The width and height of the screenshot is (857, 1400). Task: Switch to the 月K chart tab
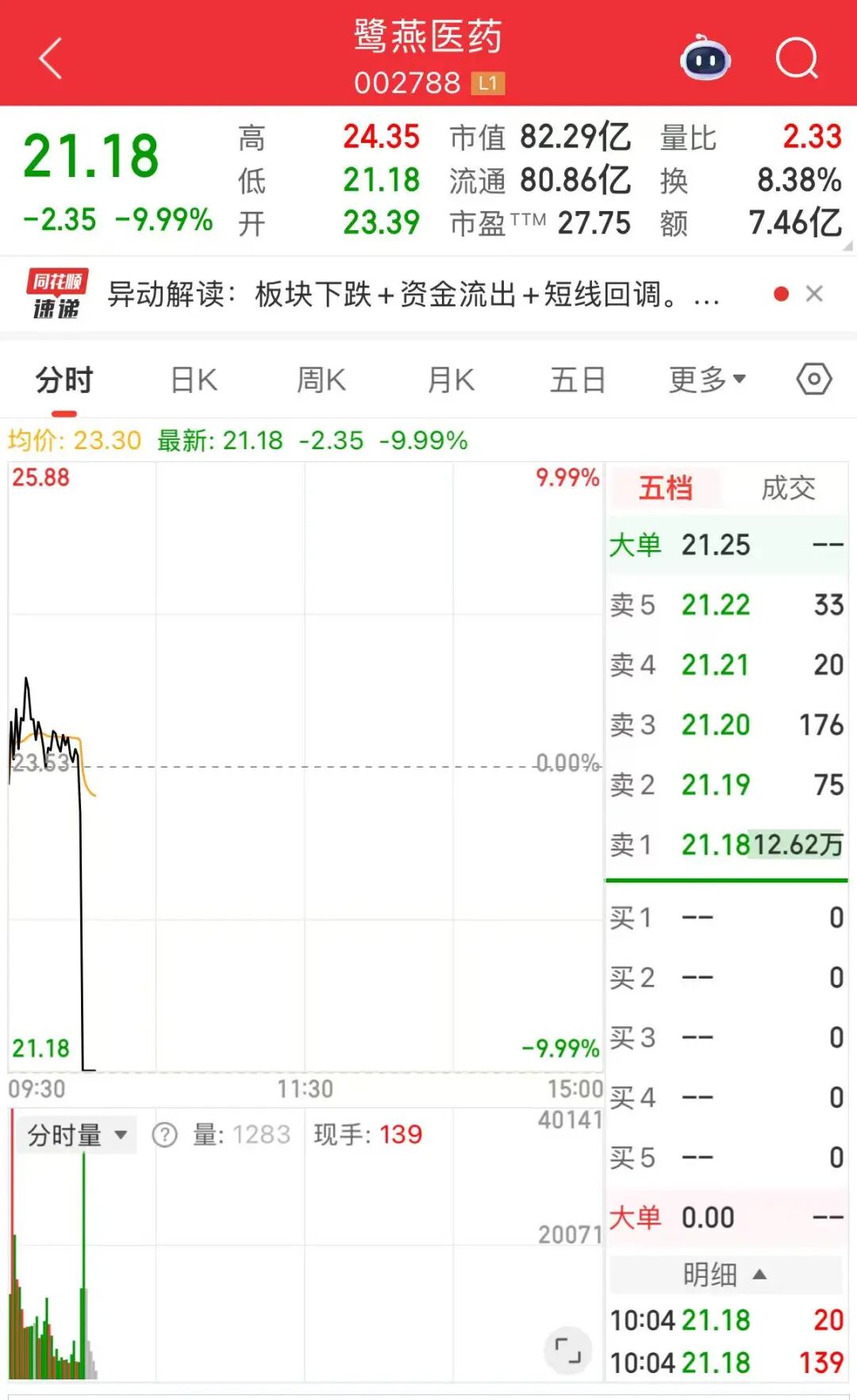click(451, 380)
